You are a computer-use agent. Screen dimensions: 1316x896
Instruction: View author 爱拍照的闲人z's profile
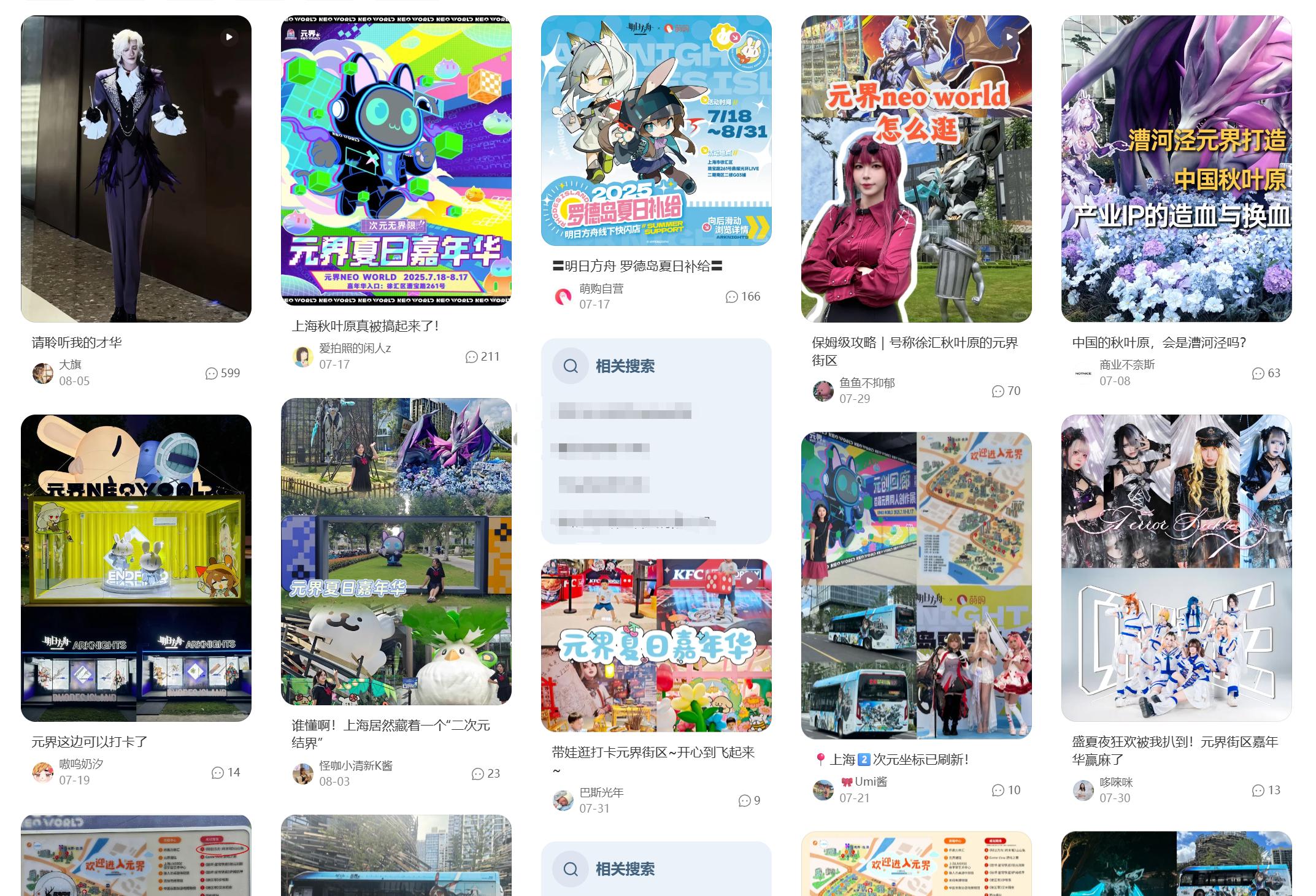tap(355, 348)
